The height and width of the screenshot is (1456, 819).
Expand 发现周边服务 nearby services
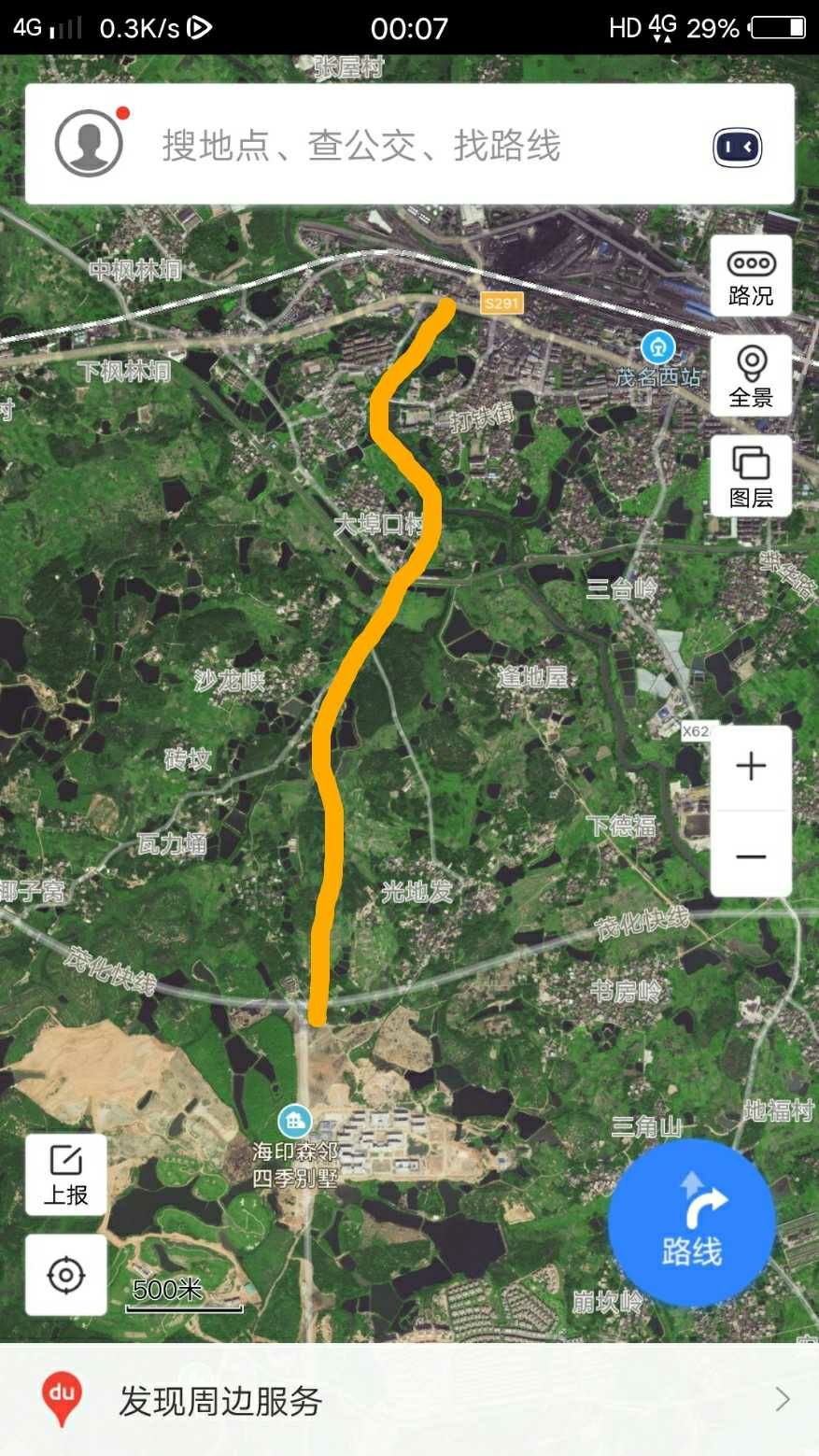point(409,1400)
